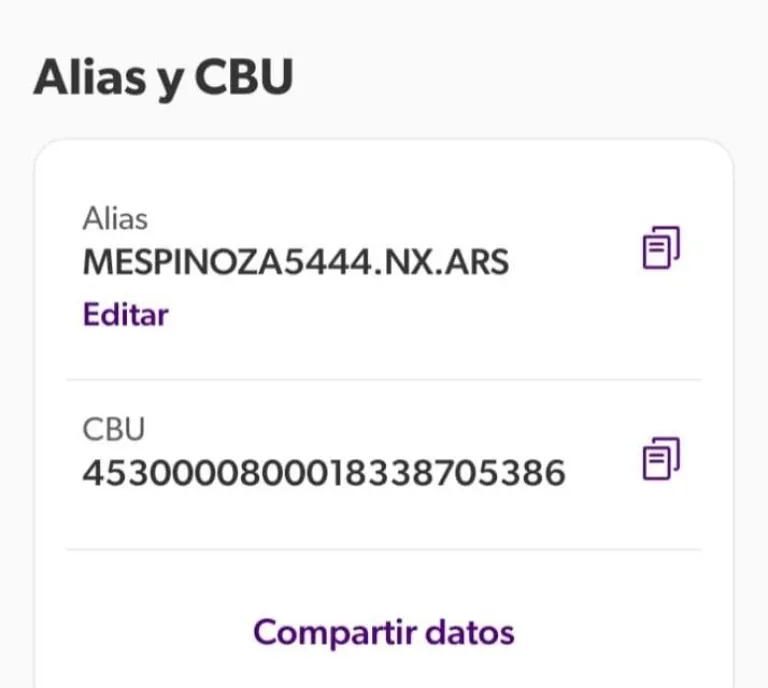Copy the CBU number
The width and height of the screenshot is (768, 688).
click(x=660, y=459)
